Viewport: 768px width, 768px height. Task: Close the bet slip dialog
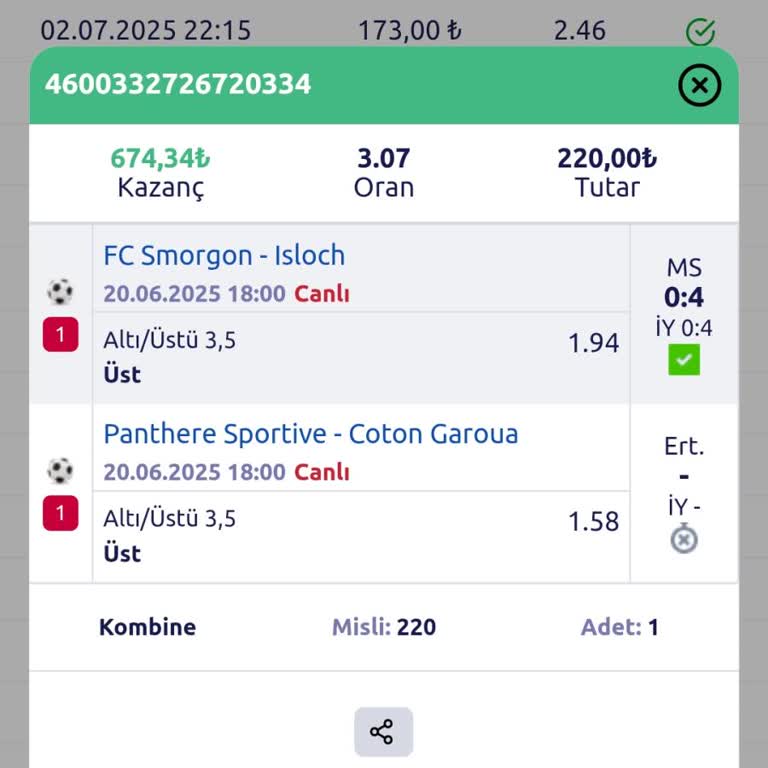[x=699, y=86]
